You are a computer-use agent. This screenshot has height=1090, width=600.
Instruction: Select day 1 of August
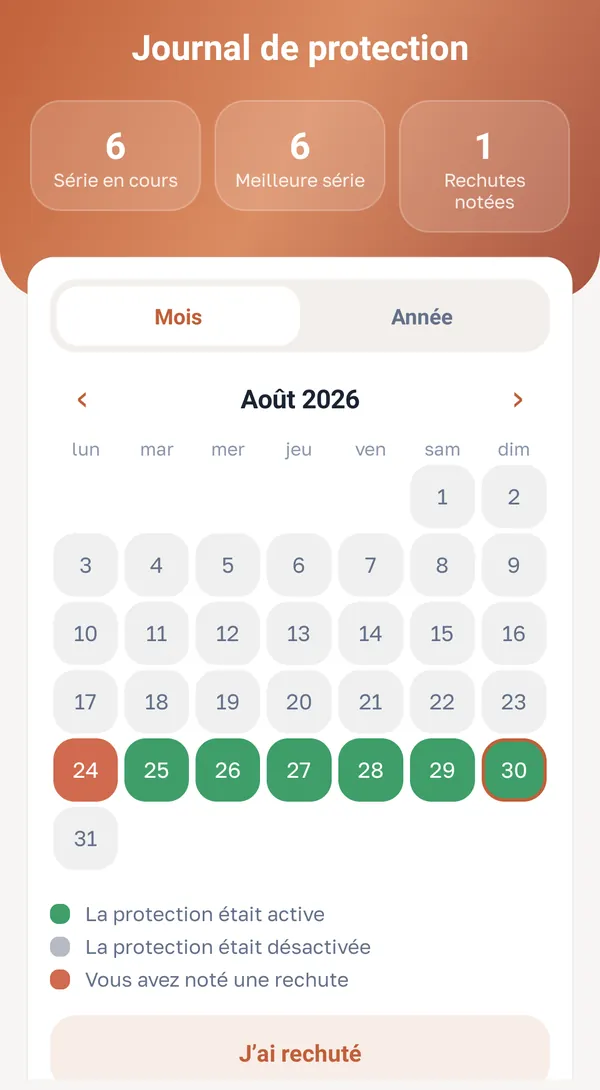[x=442, y=497]
